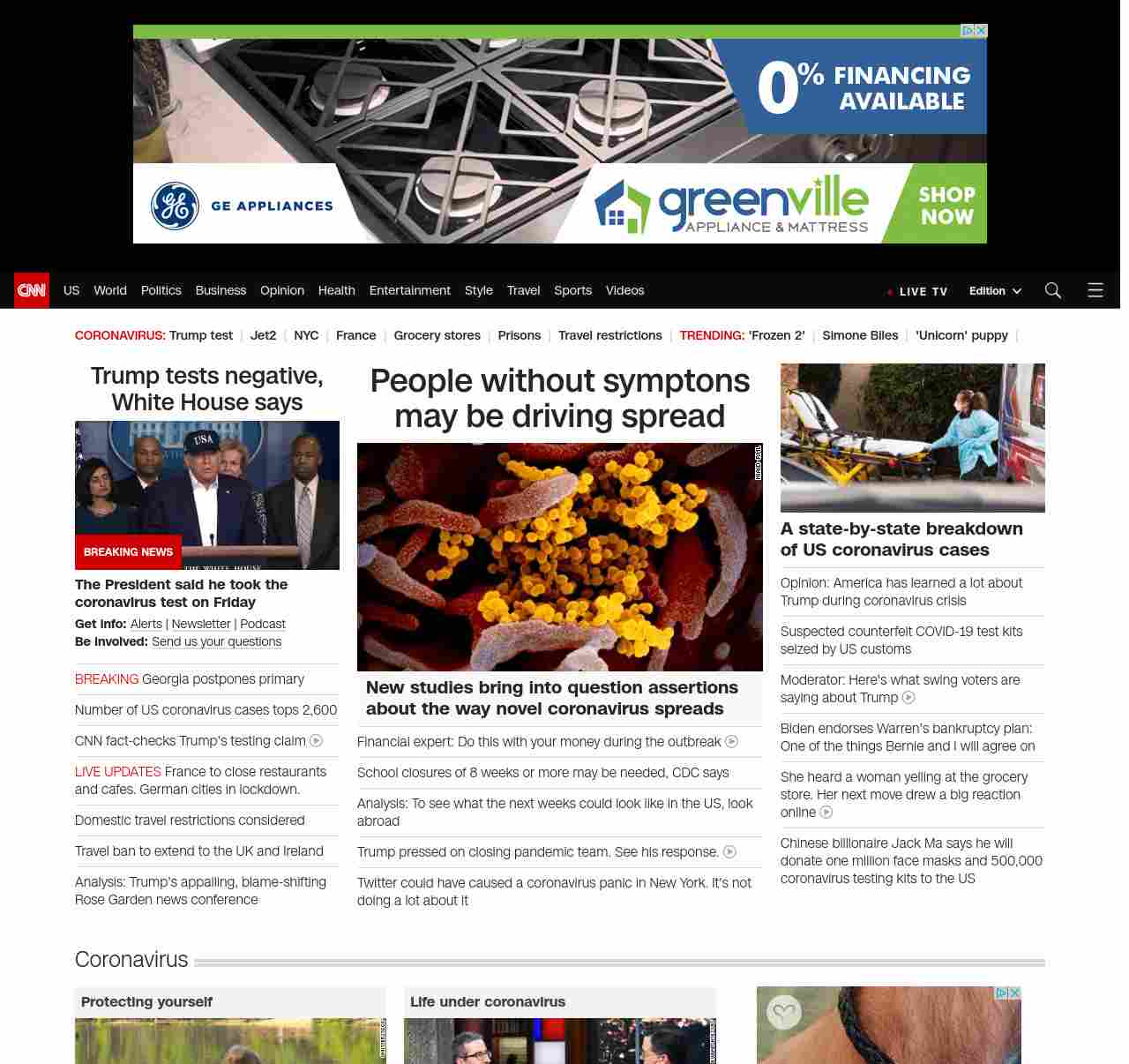Tap Send us your questions link
Screen dimensions: 1129x1064
pos(216,641)
